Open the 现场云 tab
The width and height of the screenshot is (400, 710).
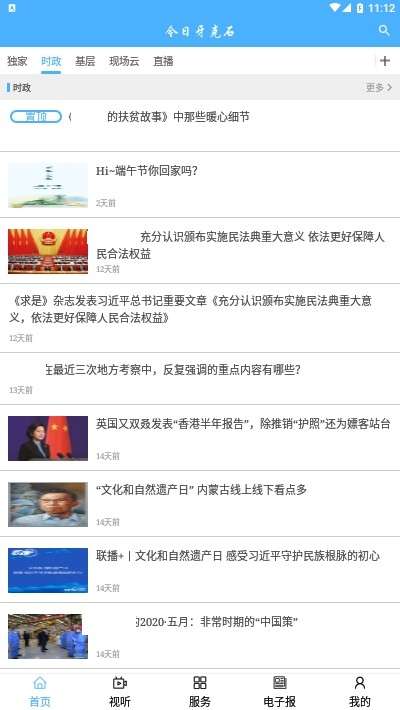[x=124, y=61]
